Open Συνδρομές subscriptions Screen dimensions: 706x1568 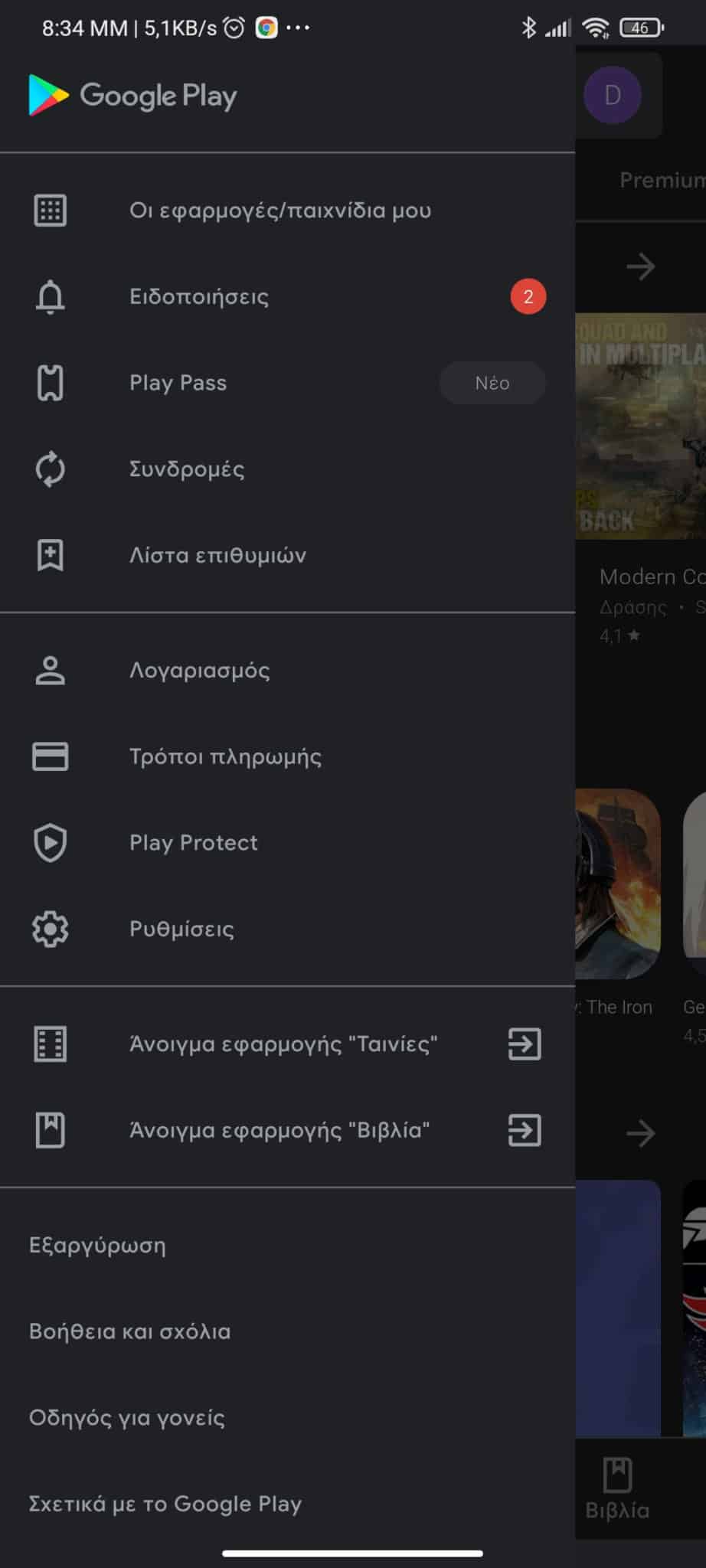(x=287, y=469)
